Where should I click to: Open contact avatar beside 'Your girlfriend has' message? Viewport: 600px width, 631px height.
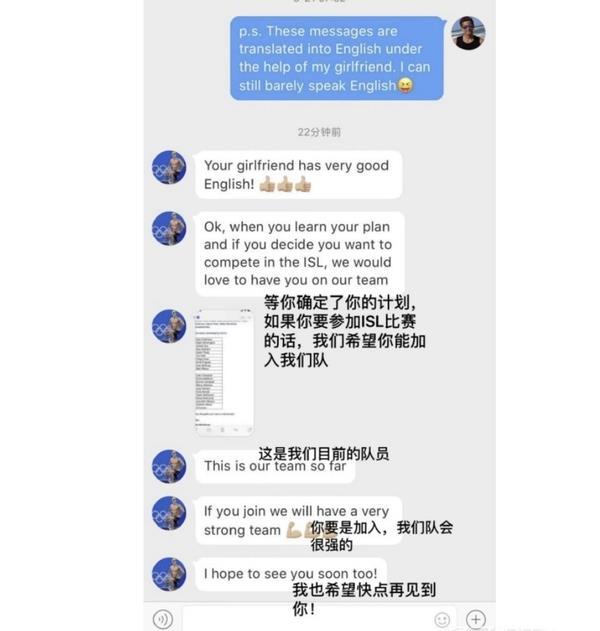coord(169,167)
